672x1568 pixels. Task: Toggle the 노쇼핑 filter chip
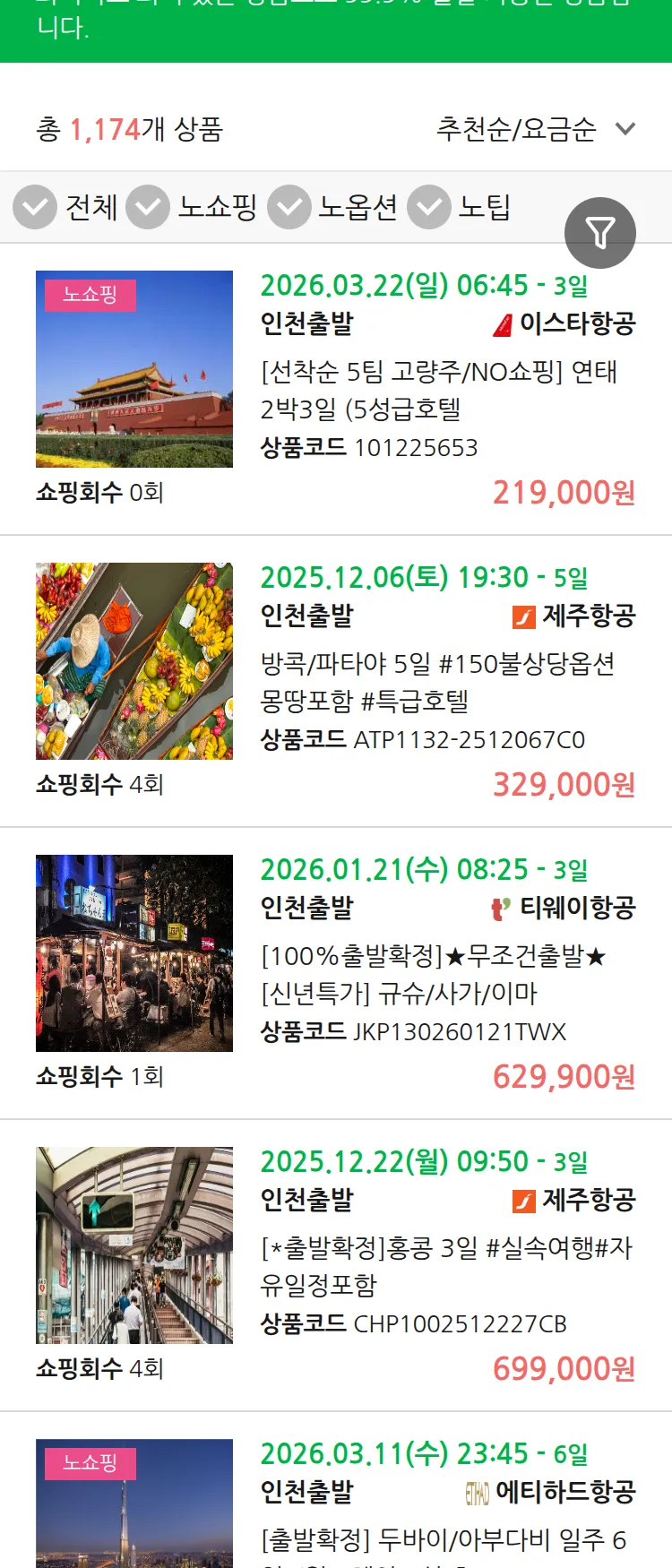215,206
